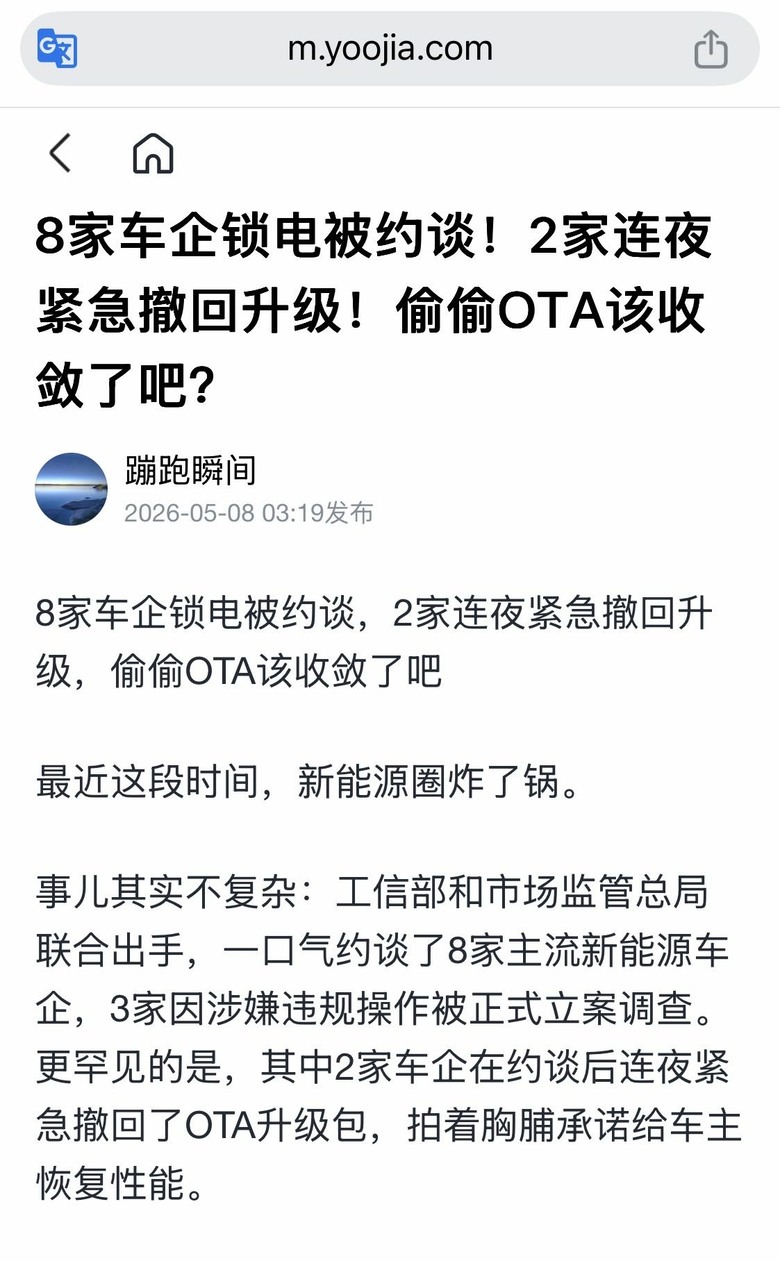This screenshot has width=780, height=1261.
Task: Open the translate icon in address bar
Action: pyautogui.click(x=57, y=49)
